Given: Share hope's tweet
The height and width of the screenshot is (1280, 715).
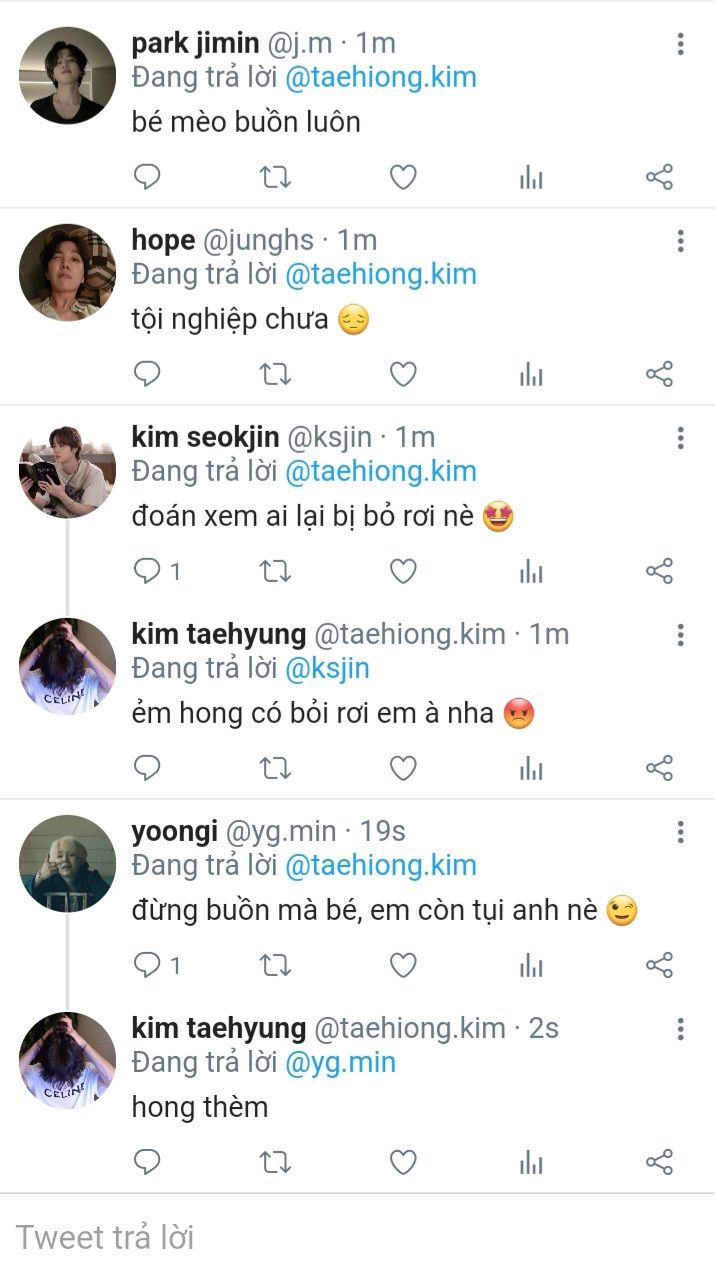Looking at the screenshot, I should click(x=659, y=375).
